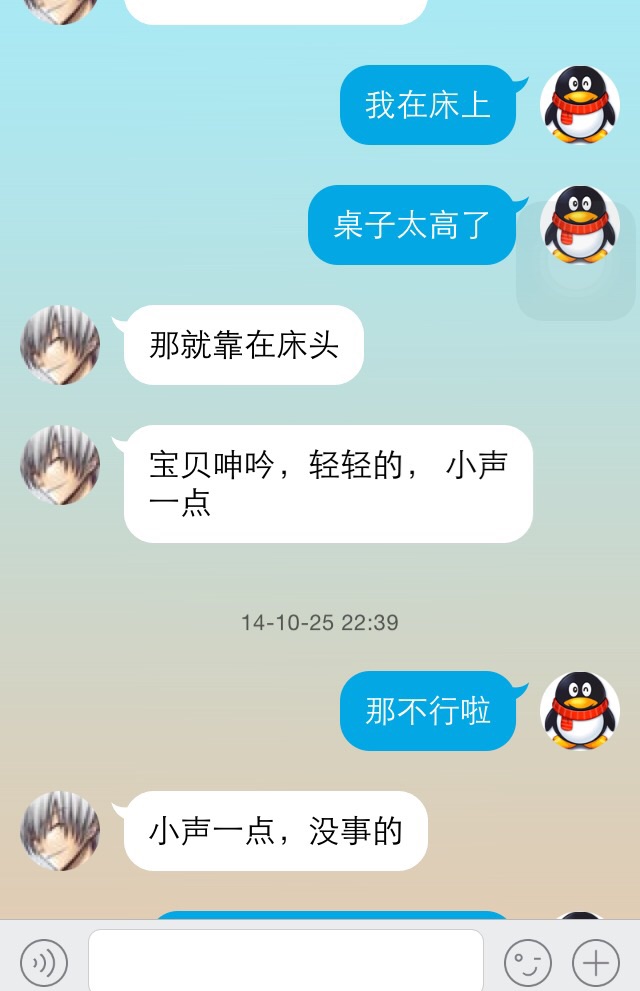640x991 pixels.
Task: Open penguin avatar next to "那不行啦"
Action: (580, 711)
